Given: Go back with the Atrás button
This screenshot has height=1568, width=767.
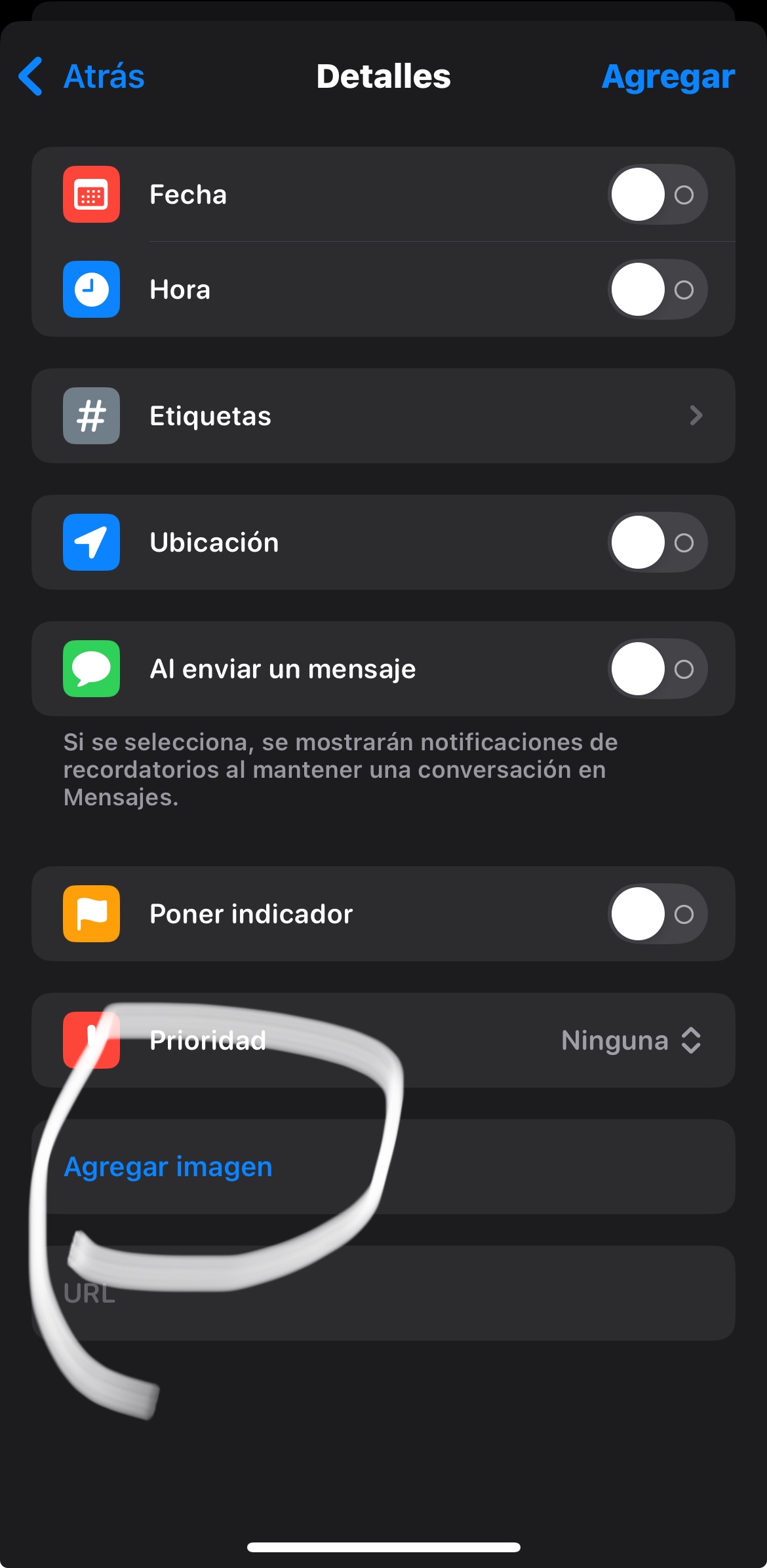Looking at the screenshot, I should pyautogui.click(x=82, y=77).
